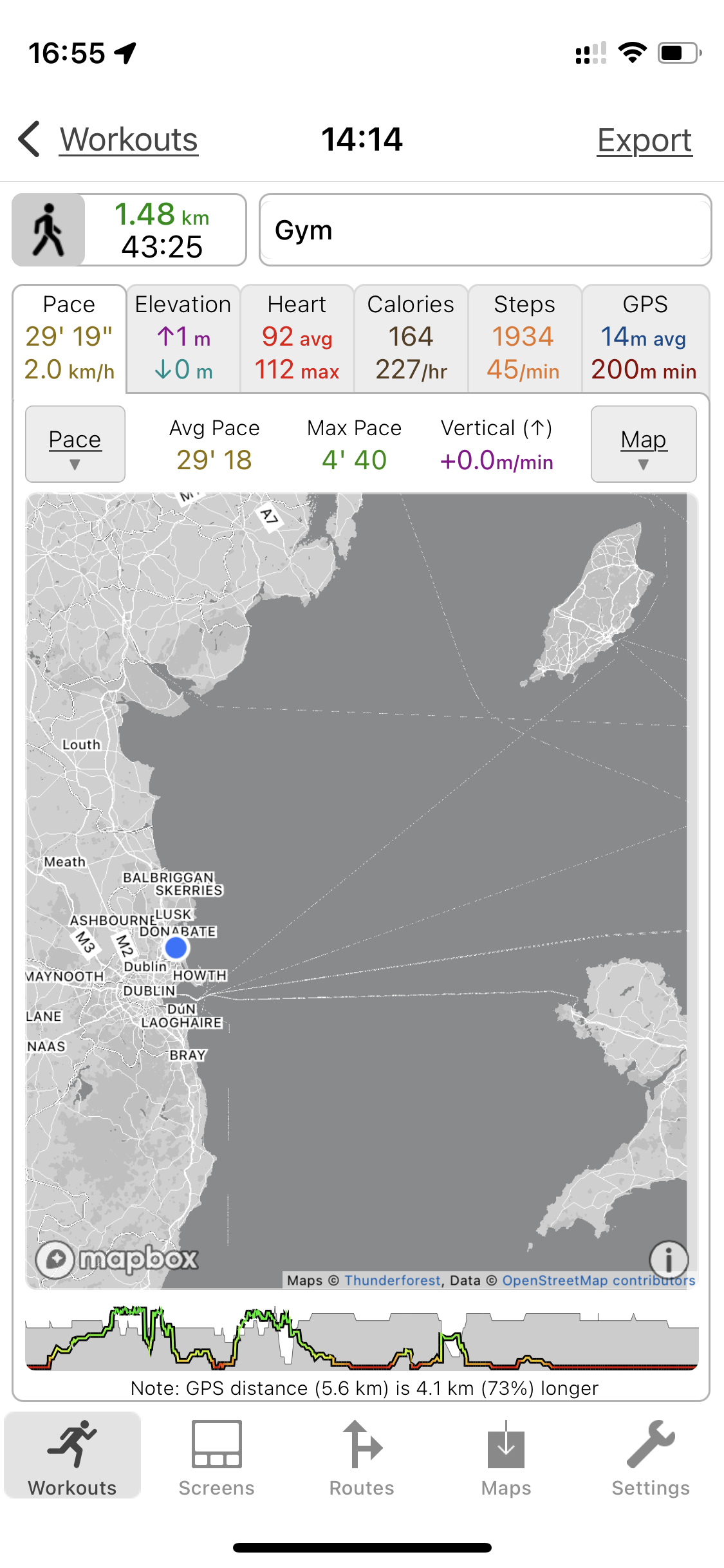
Task: Select the Workouts bottom tab
Action: point(73,1458)
